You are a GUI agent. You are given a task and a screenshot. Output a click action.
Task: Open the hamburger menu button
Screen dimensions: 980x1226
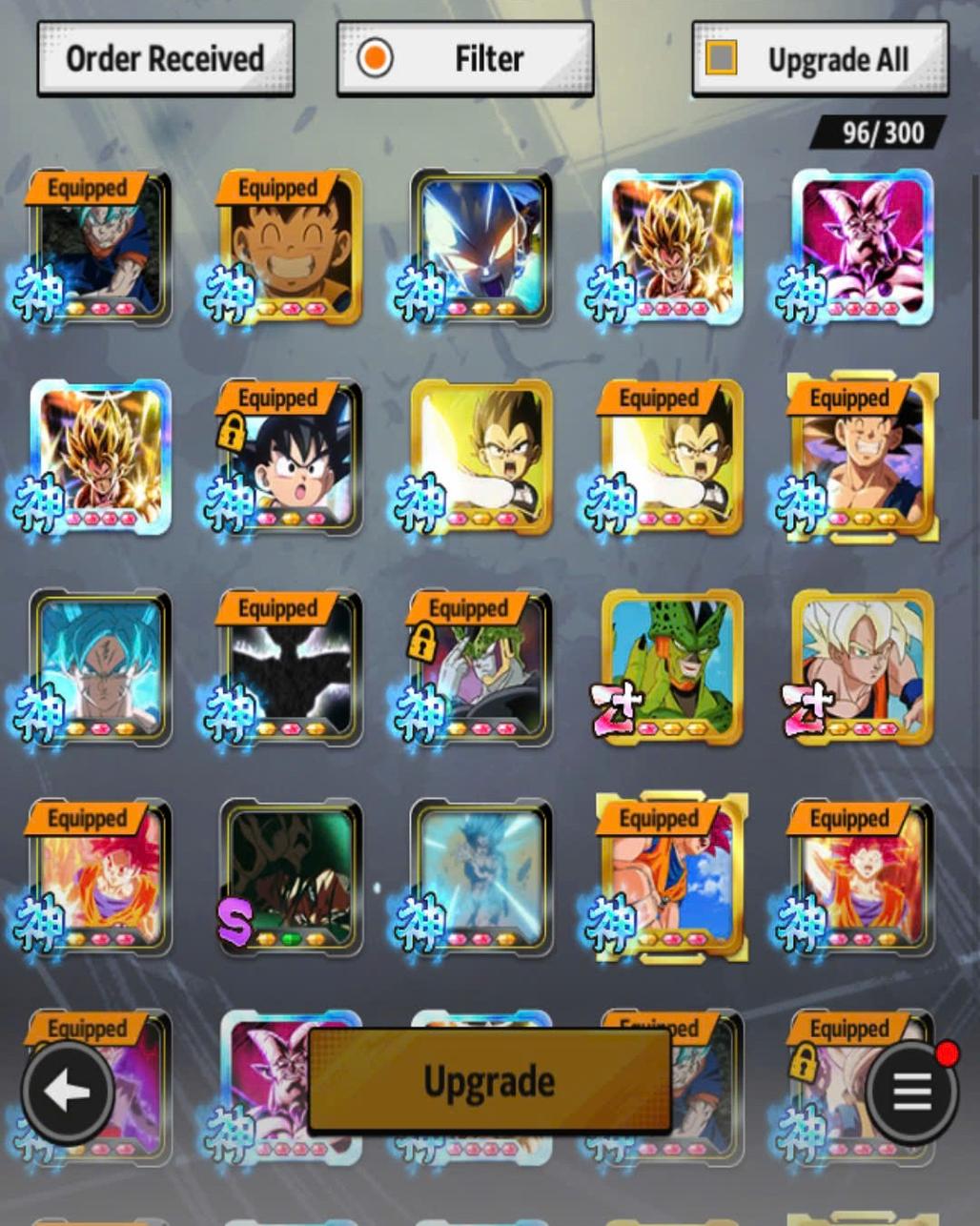[911, 1093]
